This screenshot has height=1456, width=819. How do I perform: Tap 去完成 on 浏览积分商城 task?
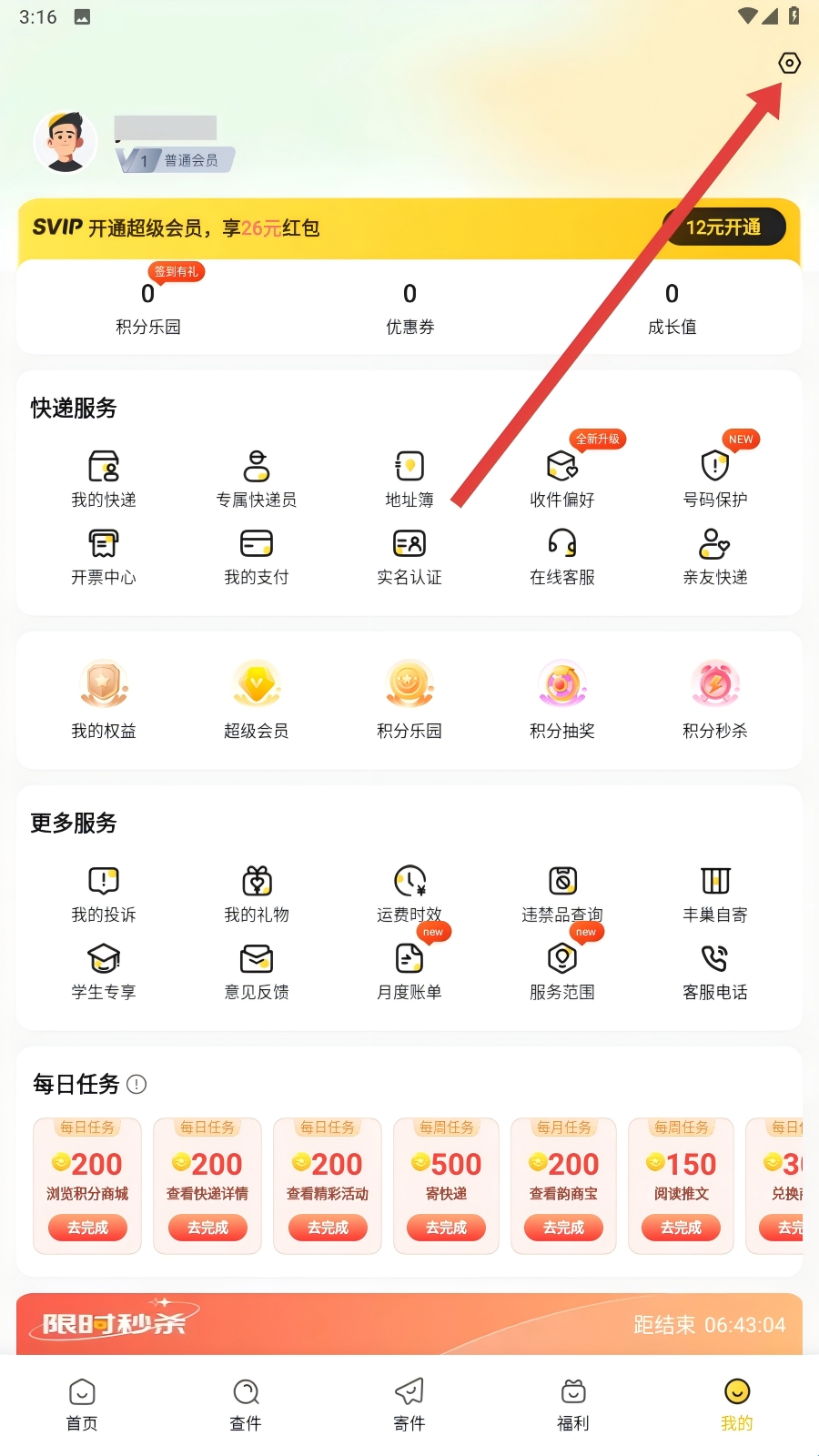pyautogui.click(x=87, y=1228)
